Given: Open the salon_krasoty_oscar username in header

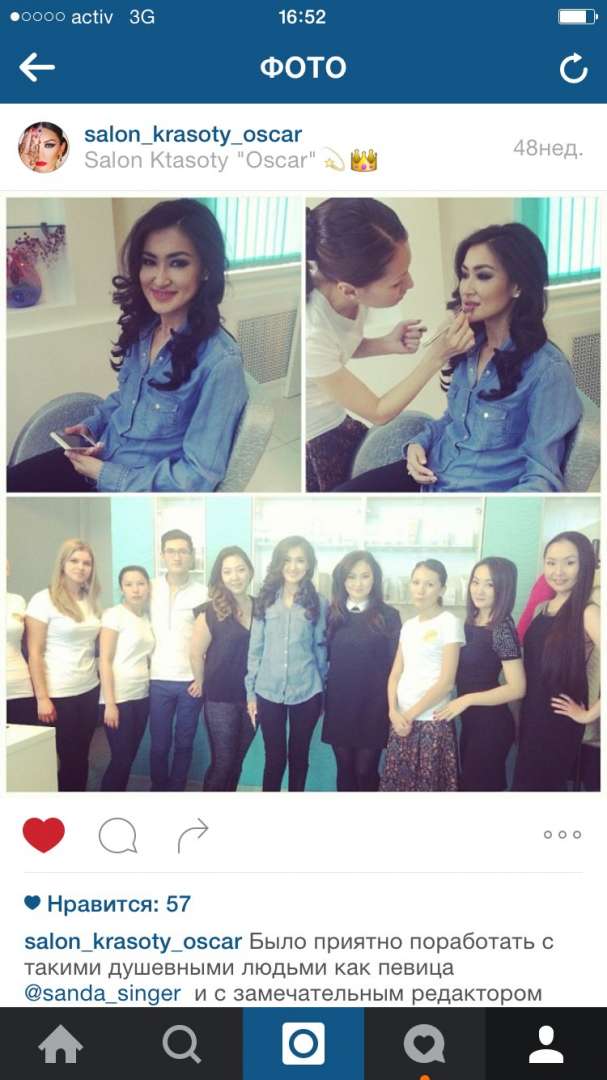Looking at the screenshot, I should point(193,134).
